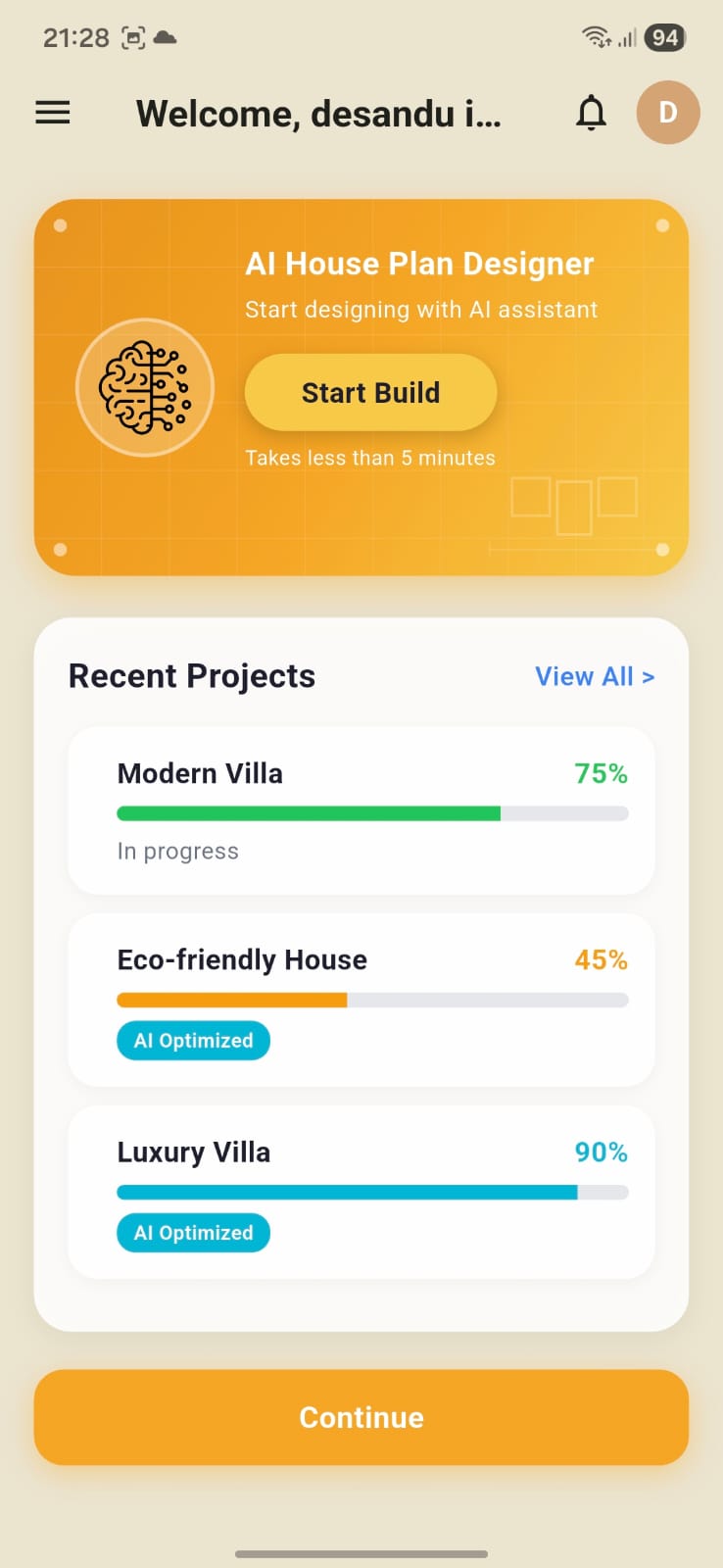The width and height of the screenshot is (723, 1568).
Task: Expand all projects with View All
Action: pos(594,676)
